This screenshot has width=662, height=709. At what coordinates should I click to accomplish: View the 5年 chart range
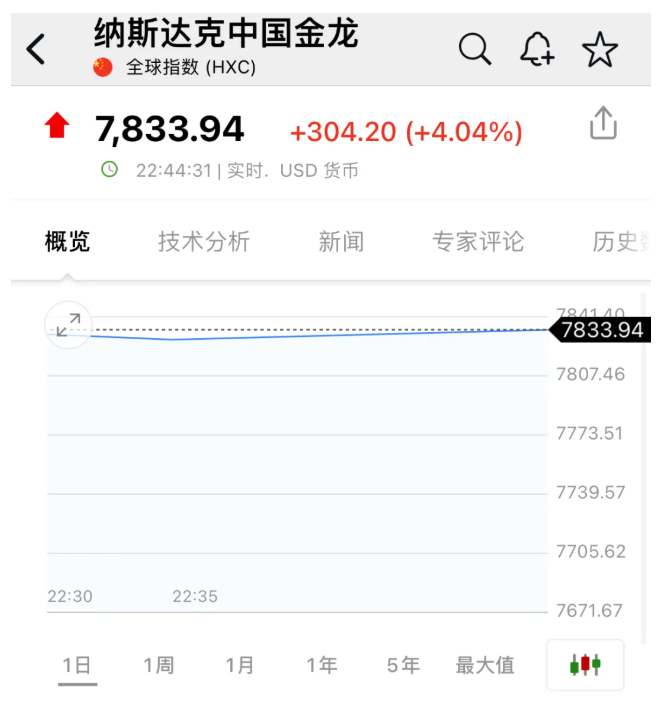[x=404, y=665]
